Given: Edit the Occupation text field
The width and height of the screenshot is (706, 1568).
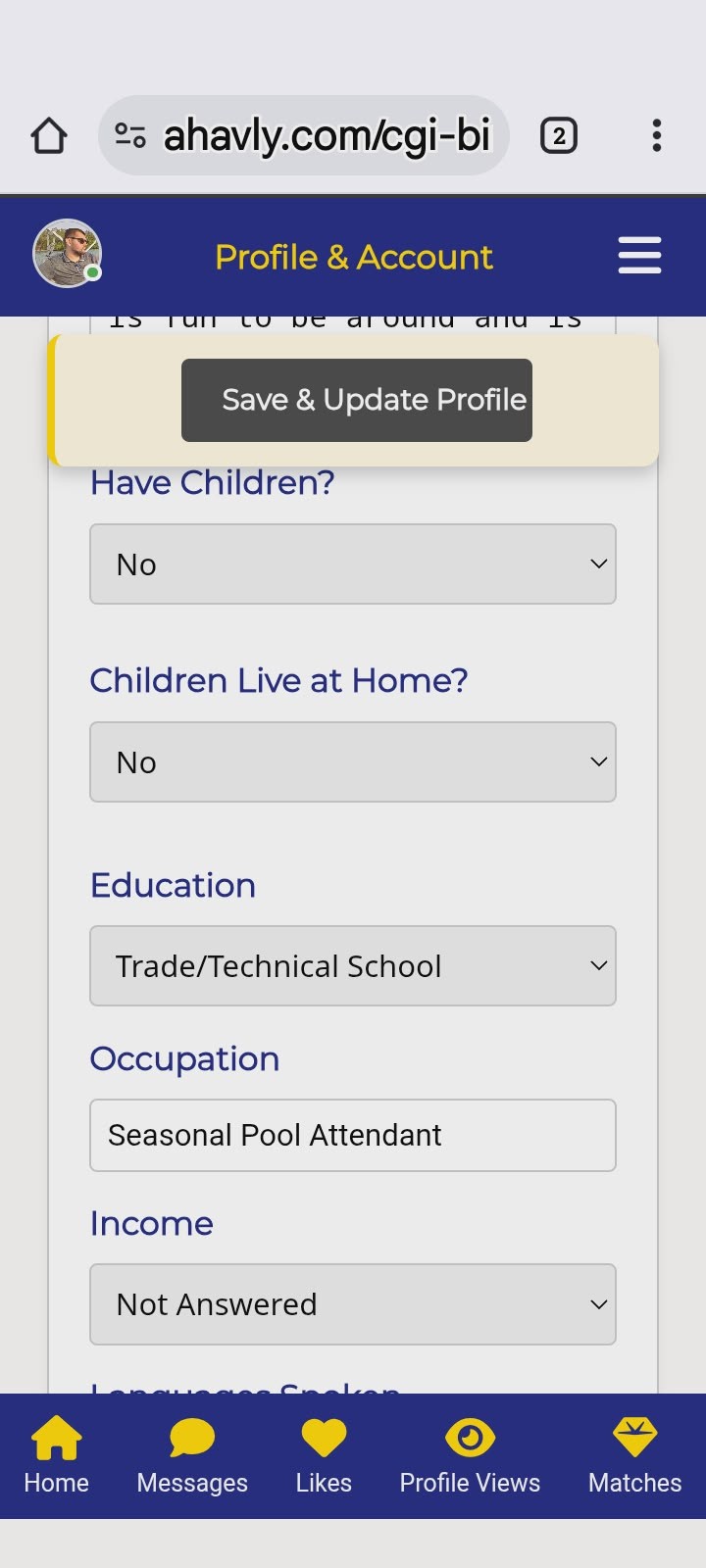Looking at the screenshot, I should tap(353, 1135).
